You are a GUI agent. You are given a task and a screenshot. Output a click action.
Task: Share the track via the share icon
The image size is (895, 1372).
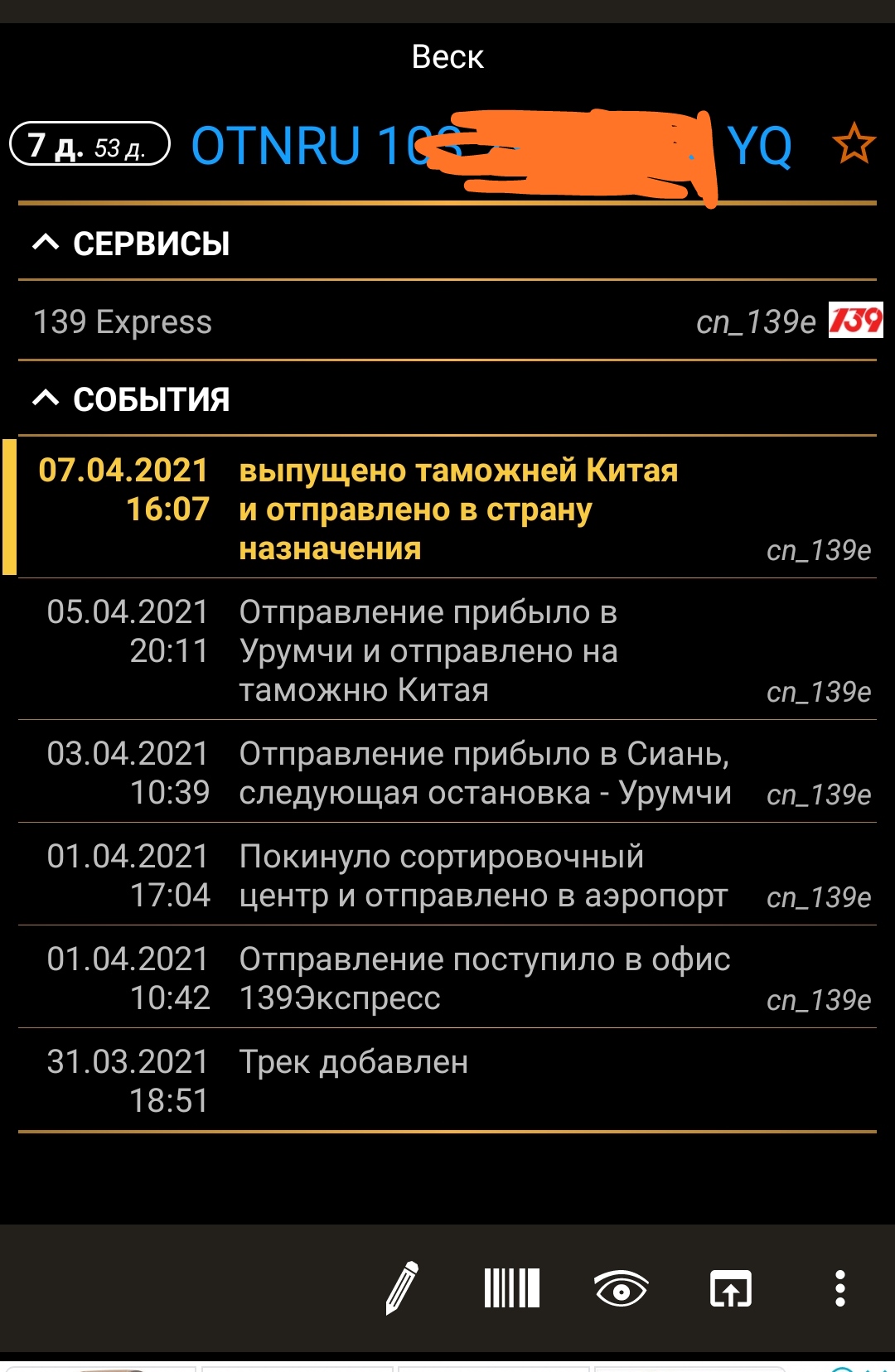[x=730, y=1289]
